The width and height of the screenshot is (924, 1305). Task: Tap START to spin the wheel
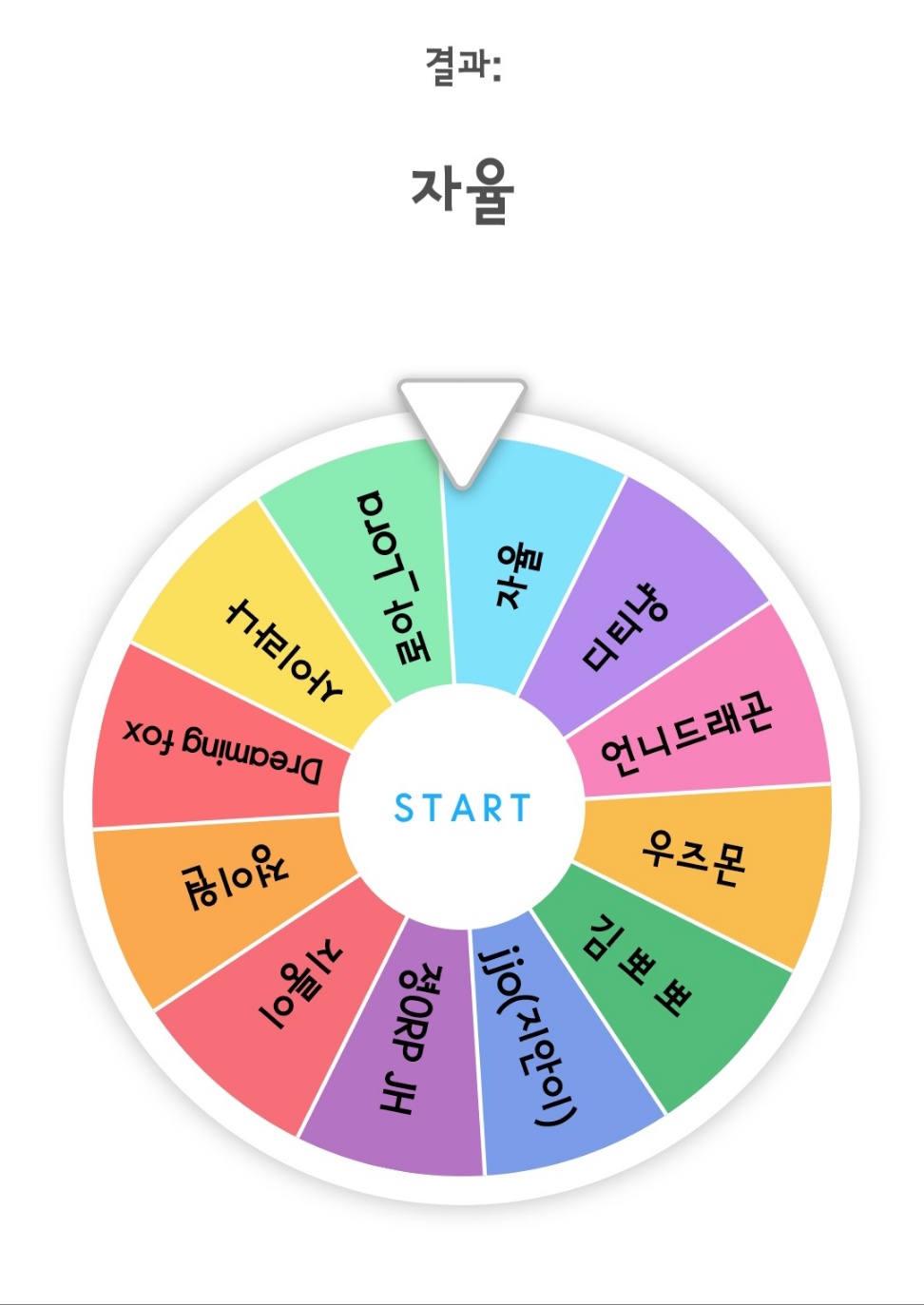pos(462,808)
